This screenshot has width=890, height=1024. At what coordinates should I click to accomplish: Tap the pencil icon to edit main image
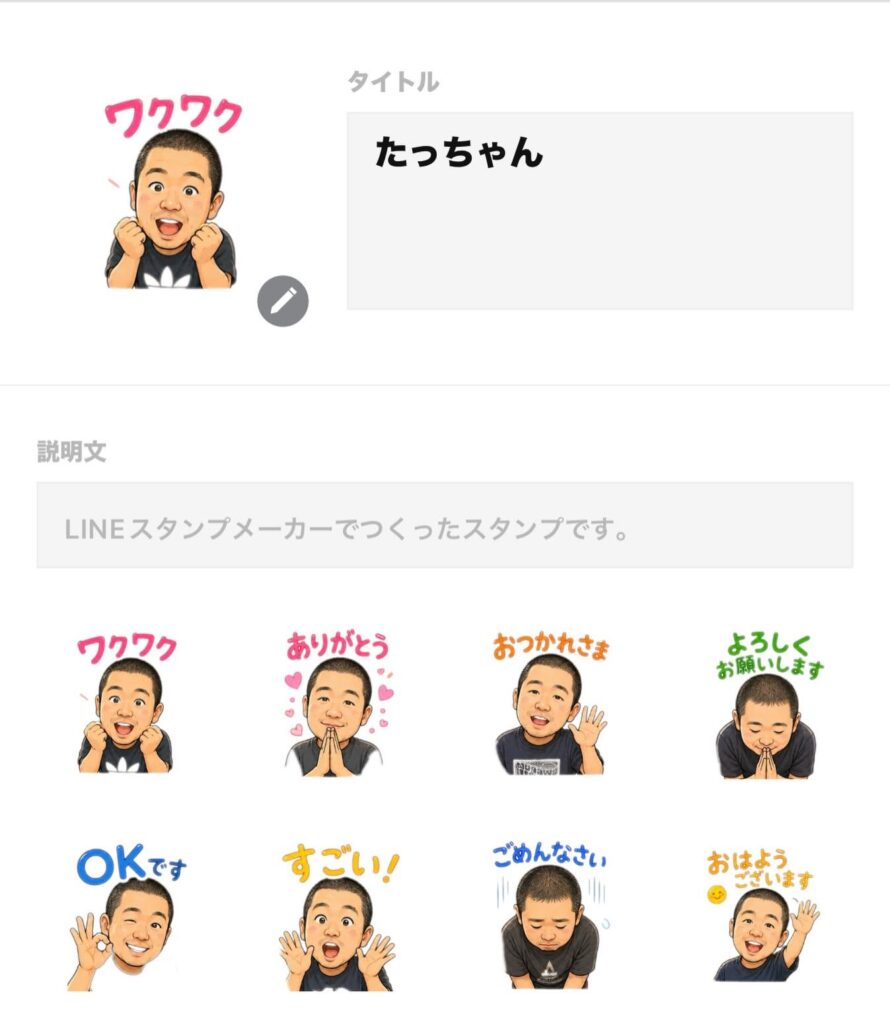pyautogui.click(x=283, y=301)
